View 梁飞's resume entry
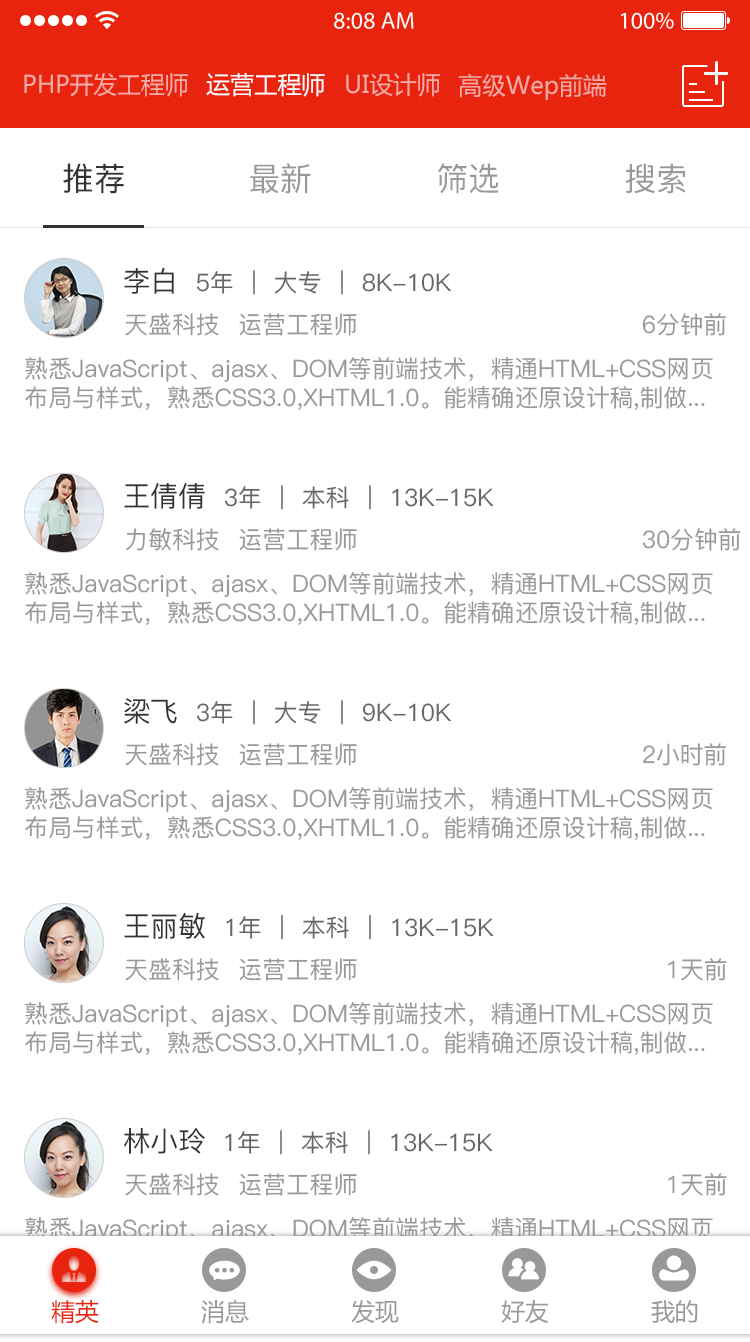750x1342 pixels. 375,765
